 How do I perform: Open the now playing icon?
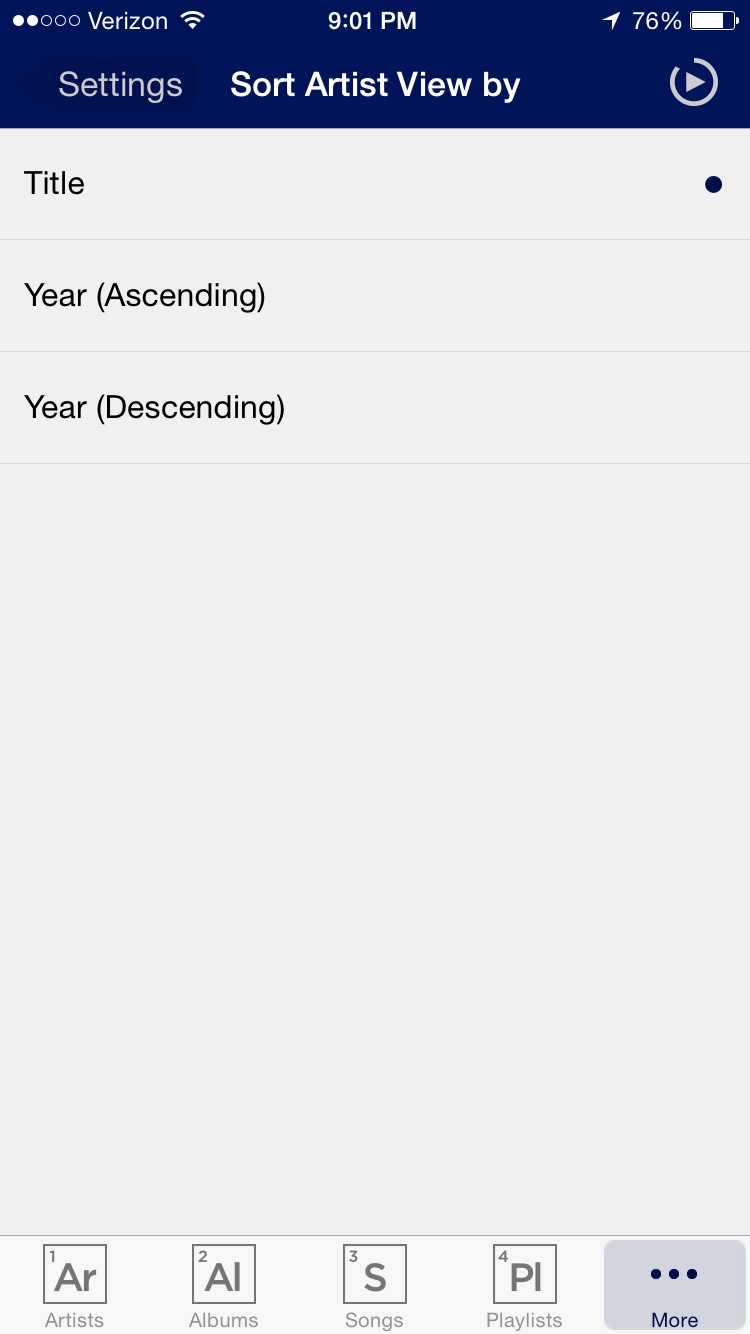[x=693, y=83]
